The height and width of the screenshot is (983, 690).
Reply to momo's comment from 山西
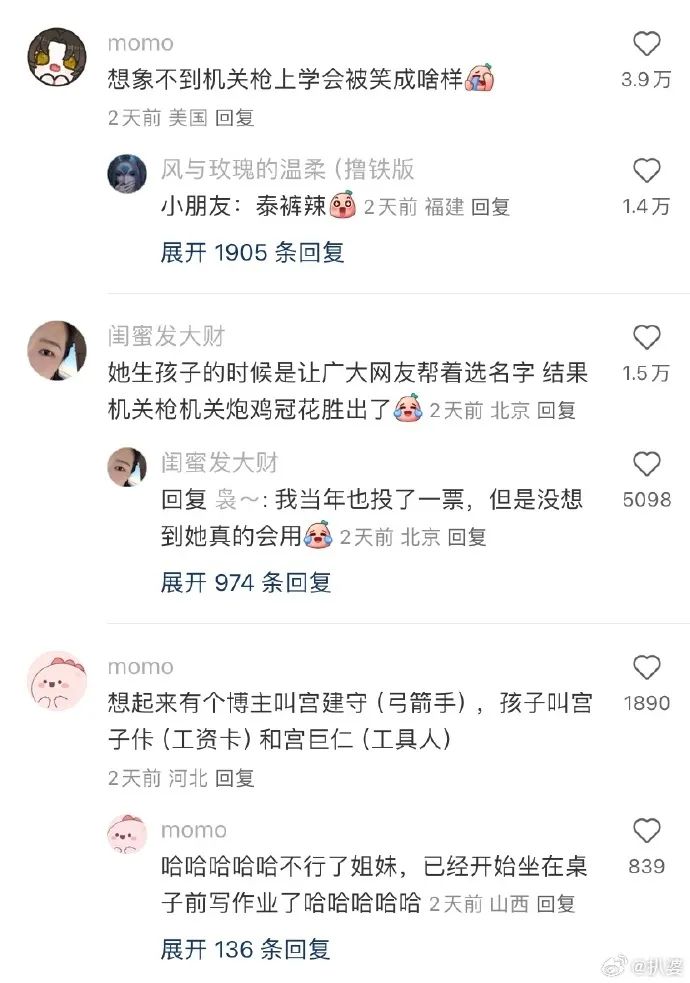click(557, 904)
